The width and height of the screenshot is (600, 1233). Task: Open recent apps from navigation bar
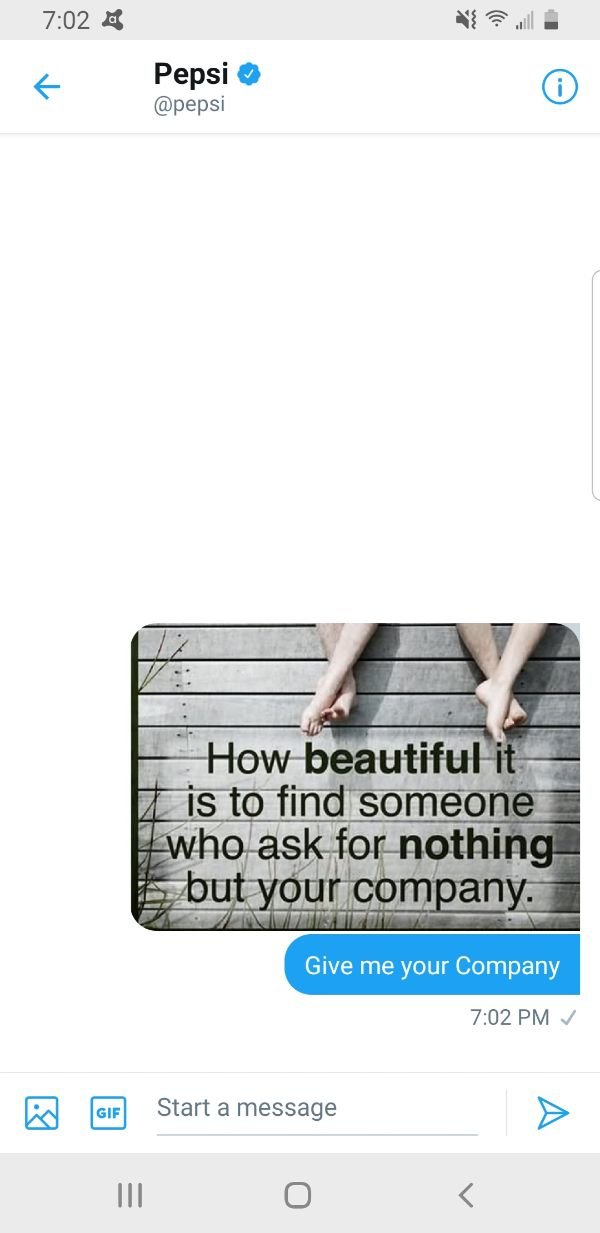(x=130, y=1194)
